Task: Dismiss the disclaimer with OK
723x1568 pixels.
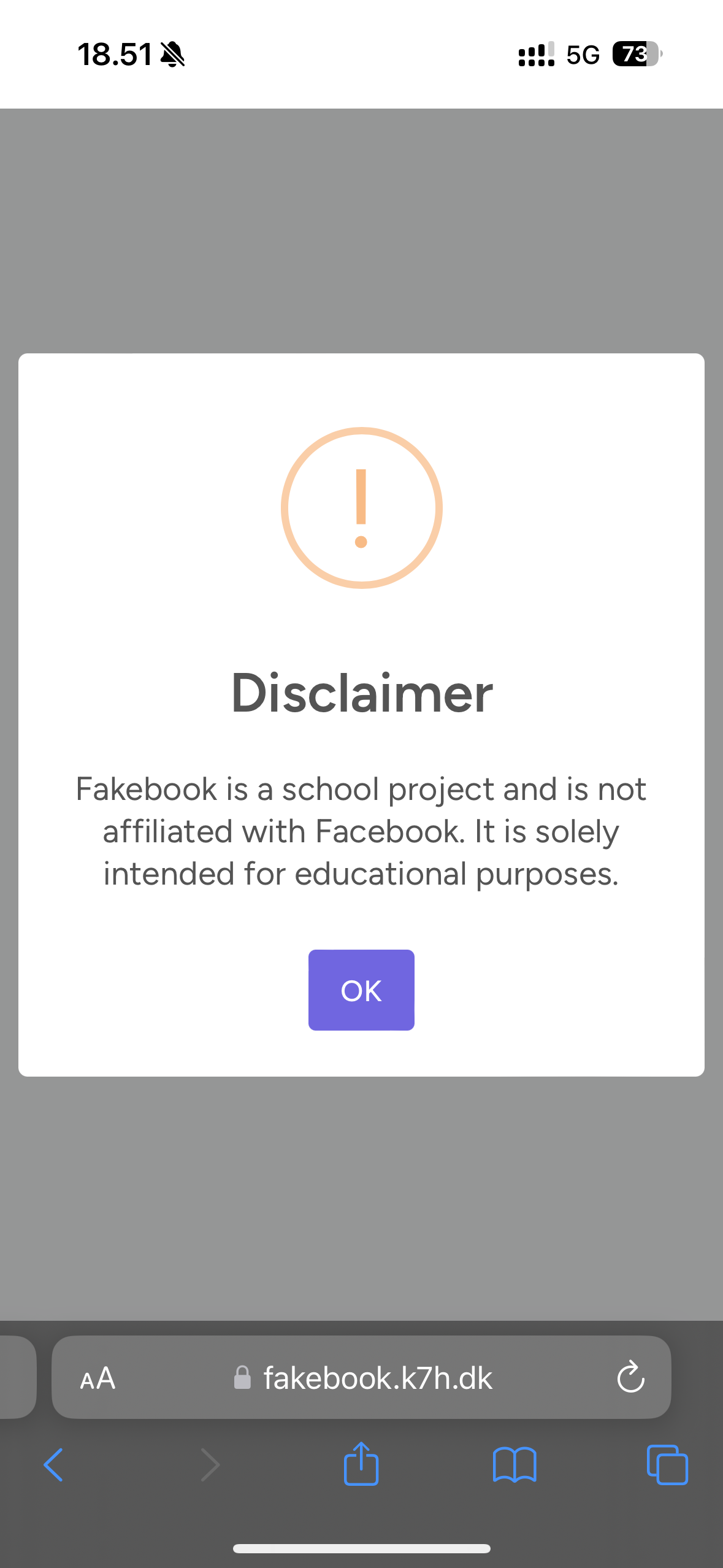Action: point(361,990)
